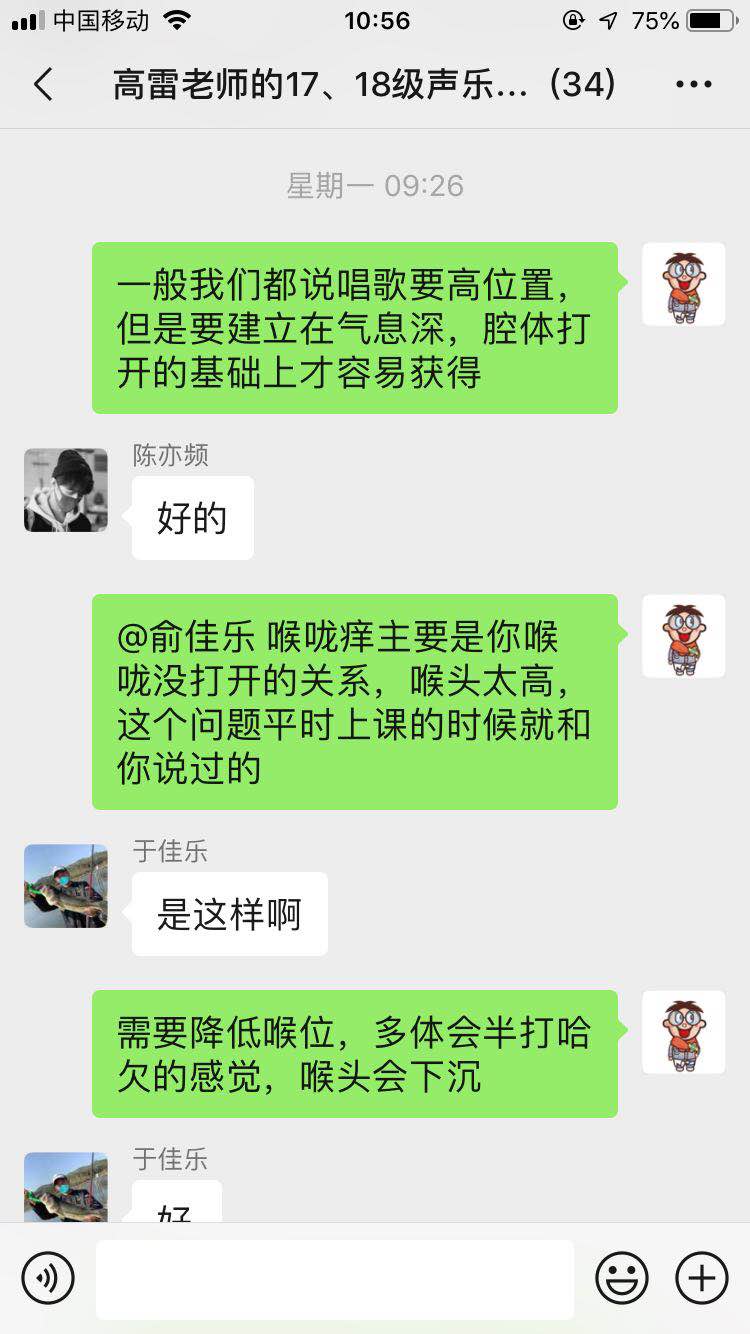Viewport: 750px width, 1334px height.
Task: Open sender avatar beside 需要降低喉位 message
Action: click(x=684, y=1032)
